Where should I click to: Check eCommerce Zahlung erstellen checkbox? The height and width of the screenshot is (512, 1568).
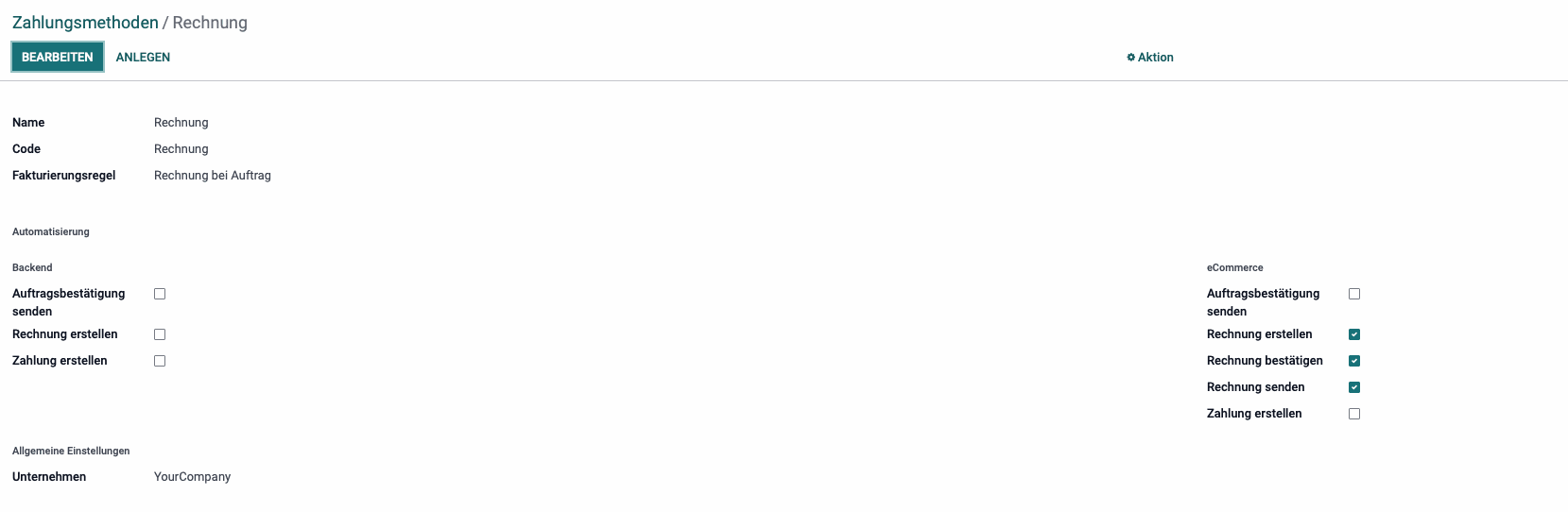click(1354, 414)
